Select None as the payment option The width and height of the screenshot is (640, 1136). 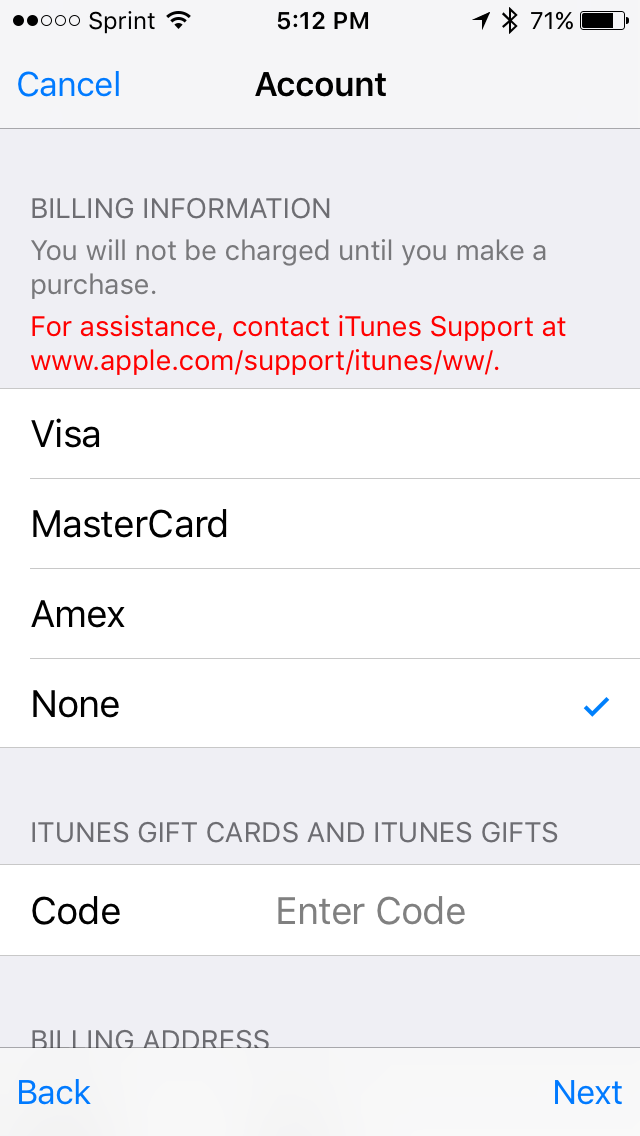[320, 703]
